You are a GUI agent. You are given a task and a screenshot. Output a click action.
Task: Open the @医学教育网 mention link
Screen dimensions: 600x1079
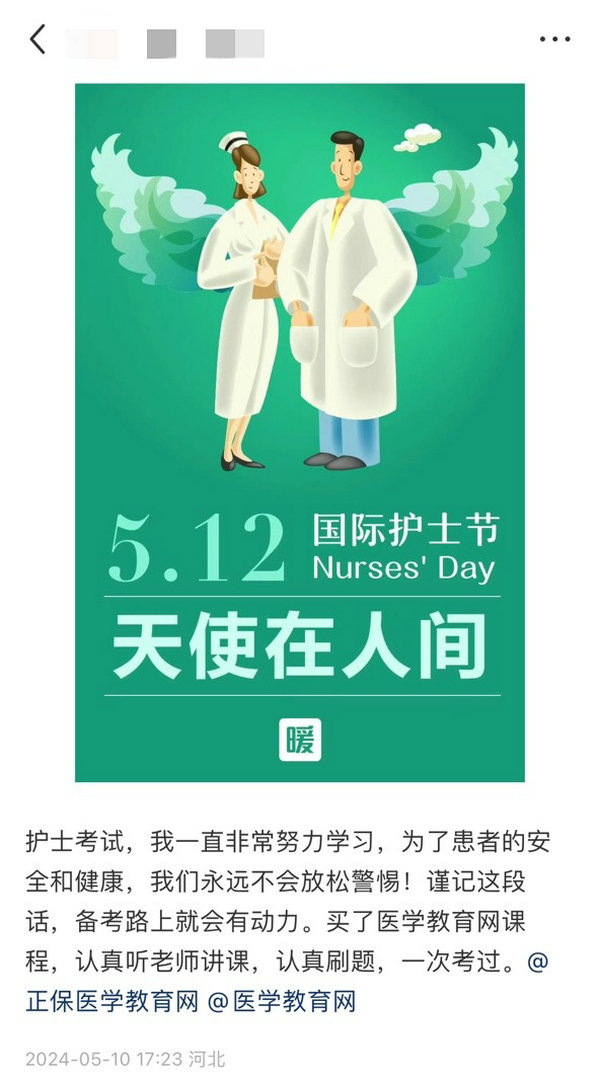282,1000
